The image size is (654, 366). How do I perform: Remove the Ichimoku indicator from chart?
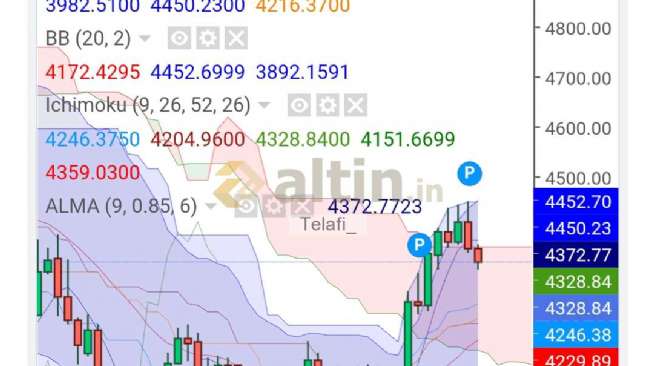point(355,105)
